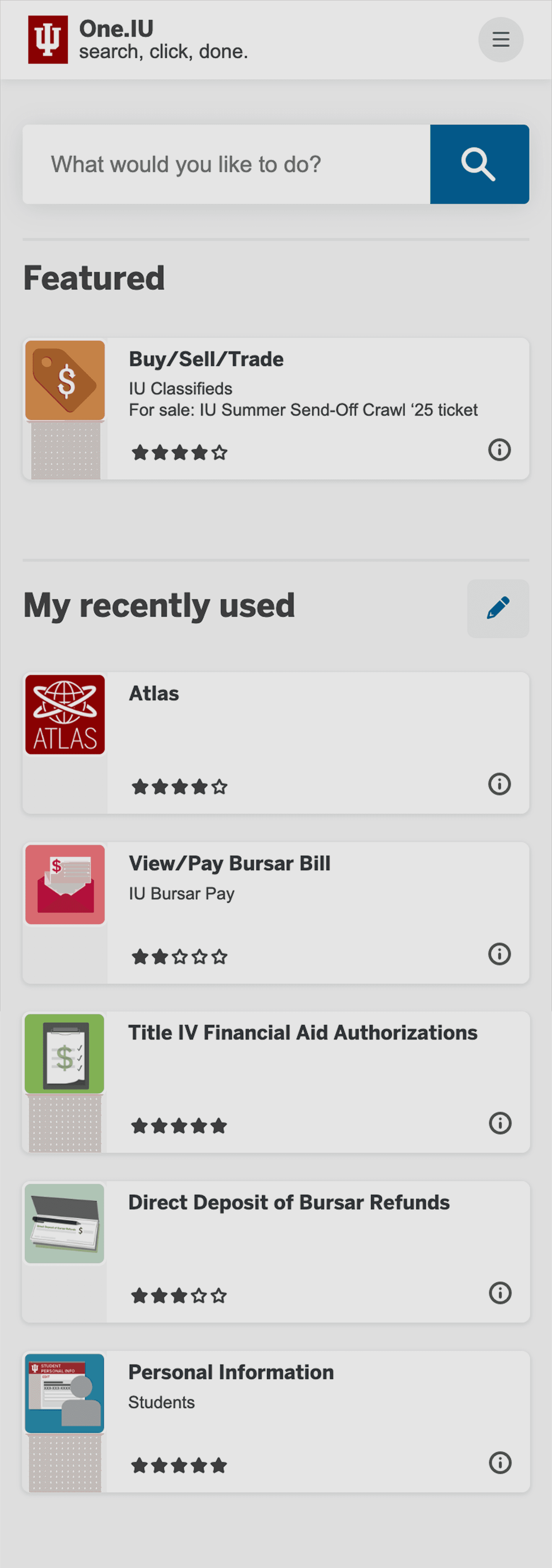Viewport: 552px width, 1568px height.
Task: Open Personal Information for Students
Action: [275, 1421]
